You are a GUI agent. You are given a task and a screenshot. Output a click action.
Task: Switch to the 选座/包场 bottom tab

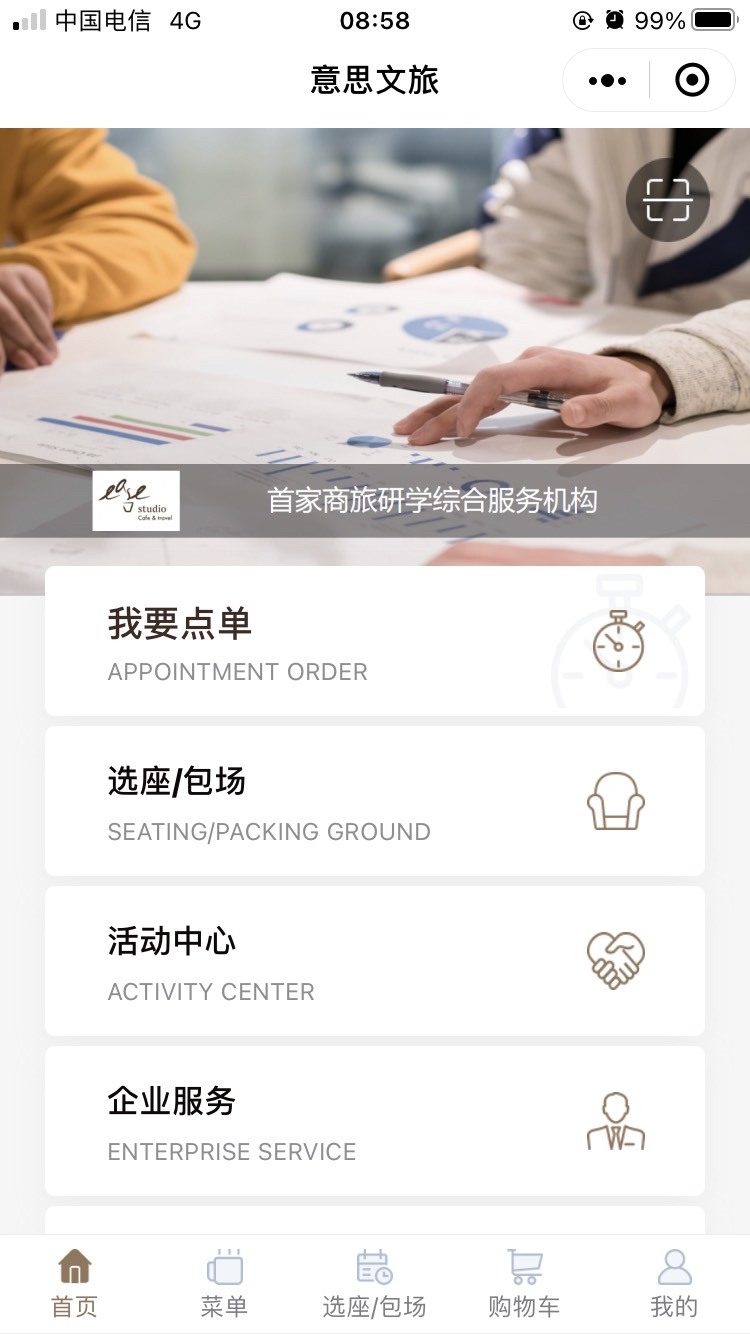(x=374, y=1283)
